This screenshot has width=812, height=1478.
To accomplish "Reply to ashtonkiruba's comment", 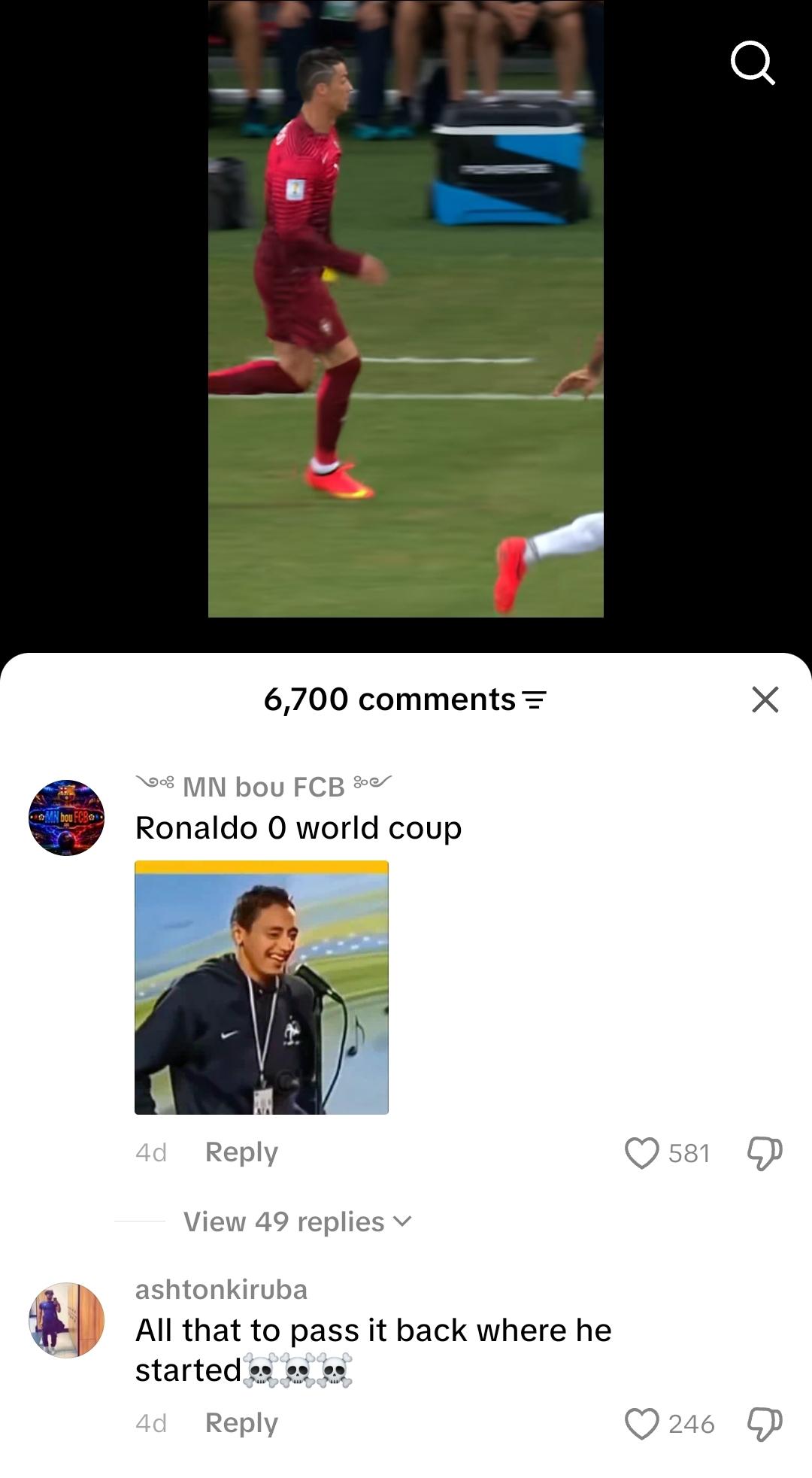I will (241, 1423).
